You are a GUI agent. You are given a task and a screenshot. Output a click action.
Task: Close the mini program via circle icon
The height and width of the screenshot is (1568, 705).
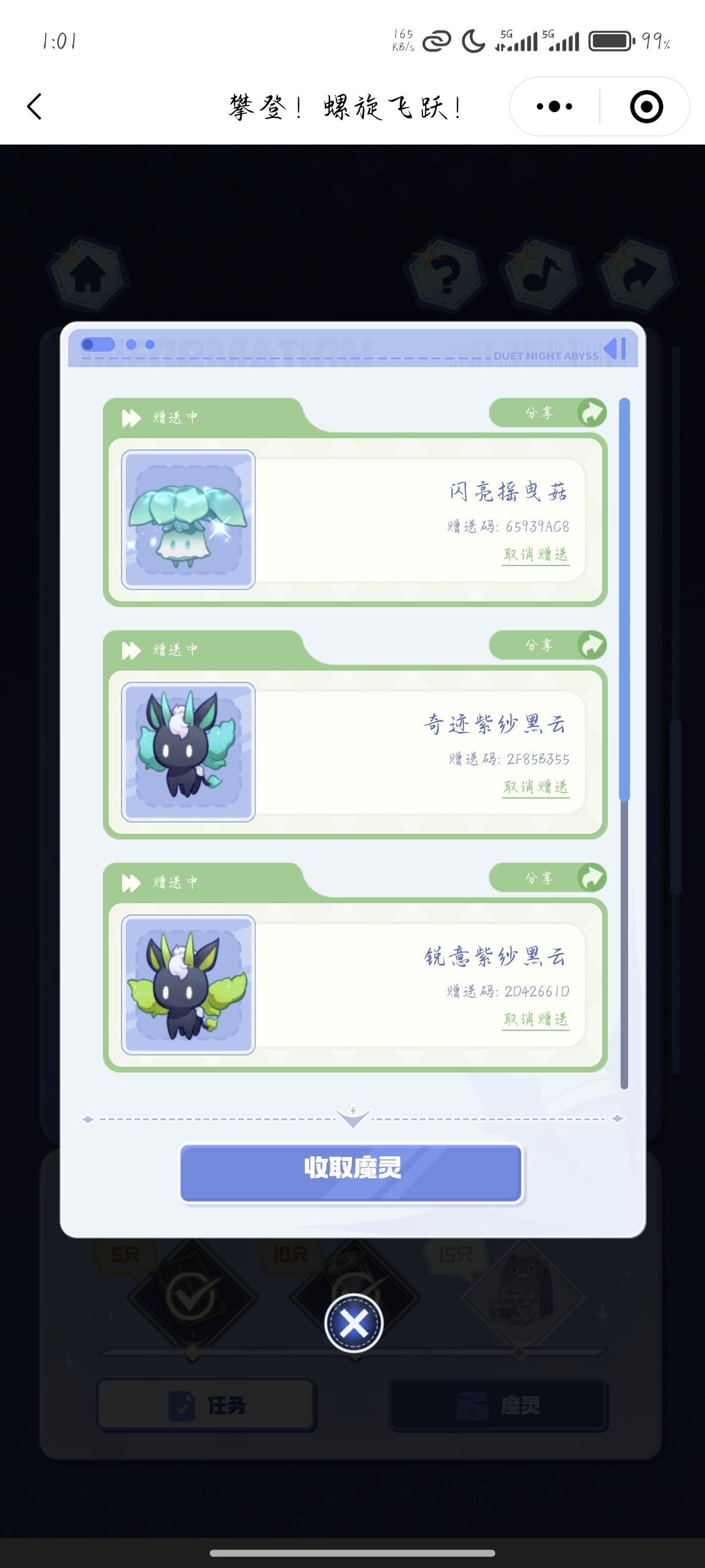click(645, 107)
